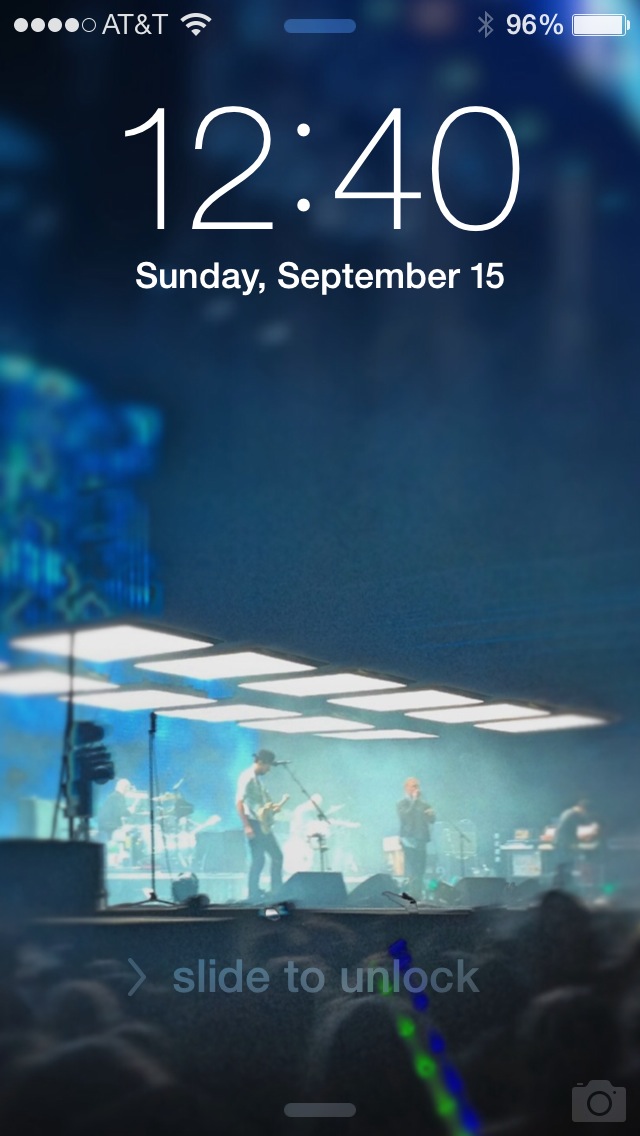Image resolution: width=640 pixels, height=1136 pixels.
Task: Tap the camera shortcut icon
Action: click(x=598, y=1100)
